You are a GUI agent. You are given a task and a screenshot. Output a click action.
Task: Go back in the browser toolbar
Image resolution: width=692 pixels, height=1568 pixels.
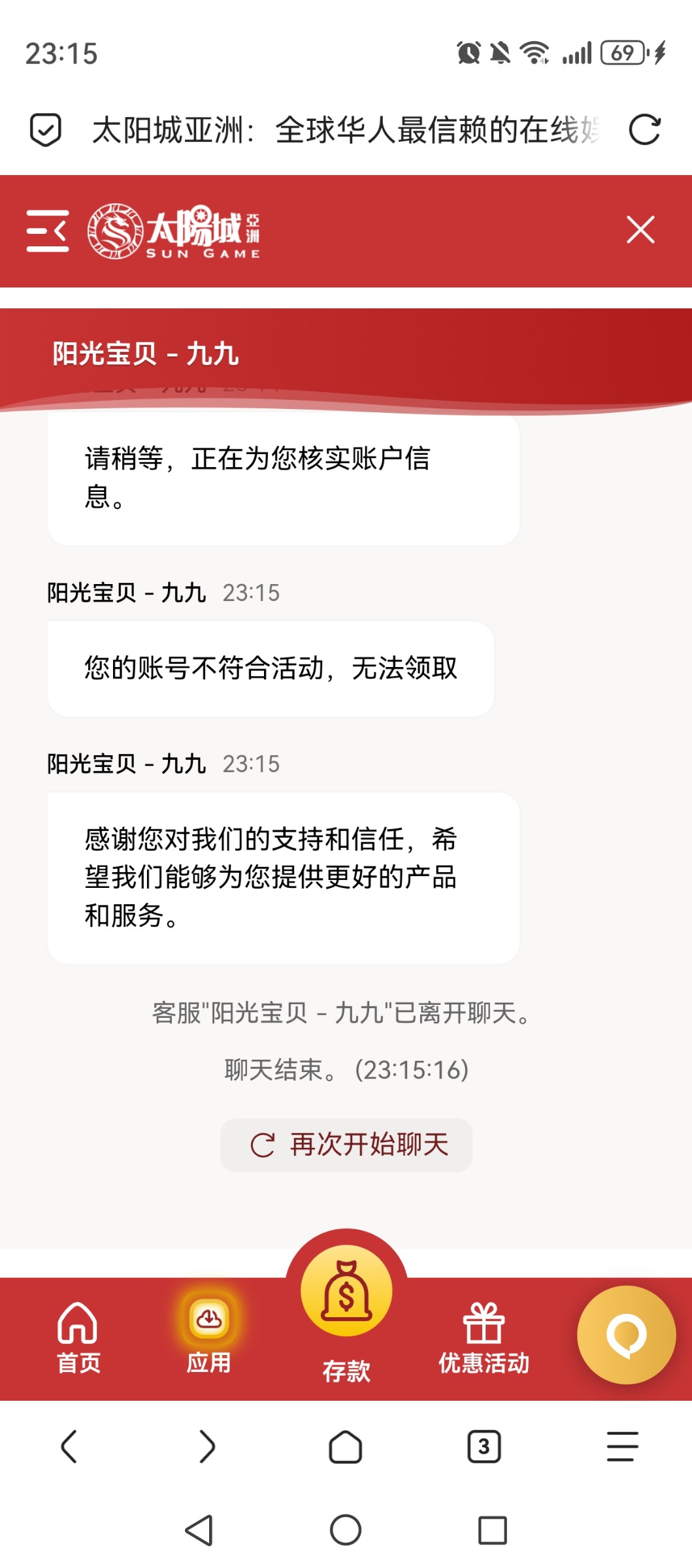pyautogui.click(x=69, y=1446)
